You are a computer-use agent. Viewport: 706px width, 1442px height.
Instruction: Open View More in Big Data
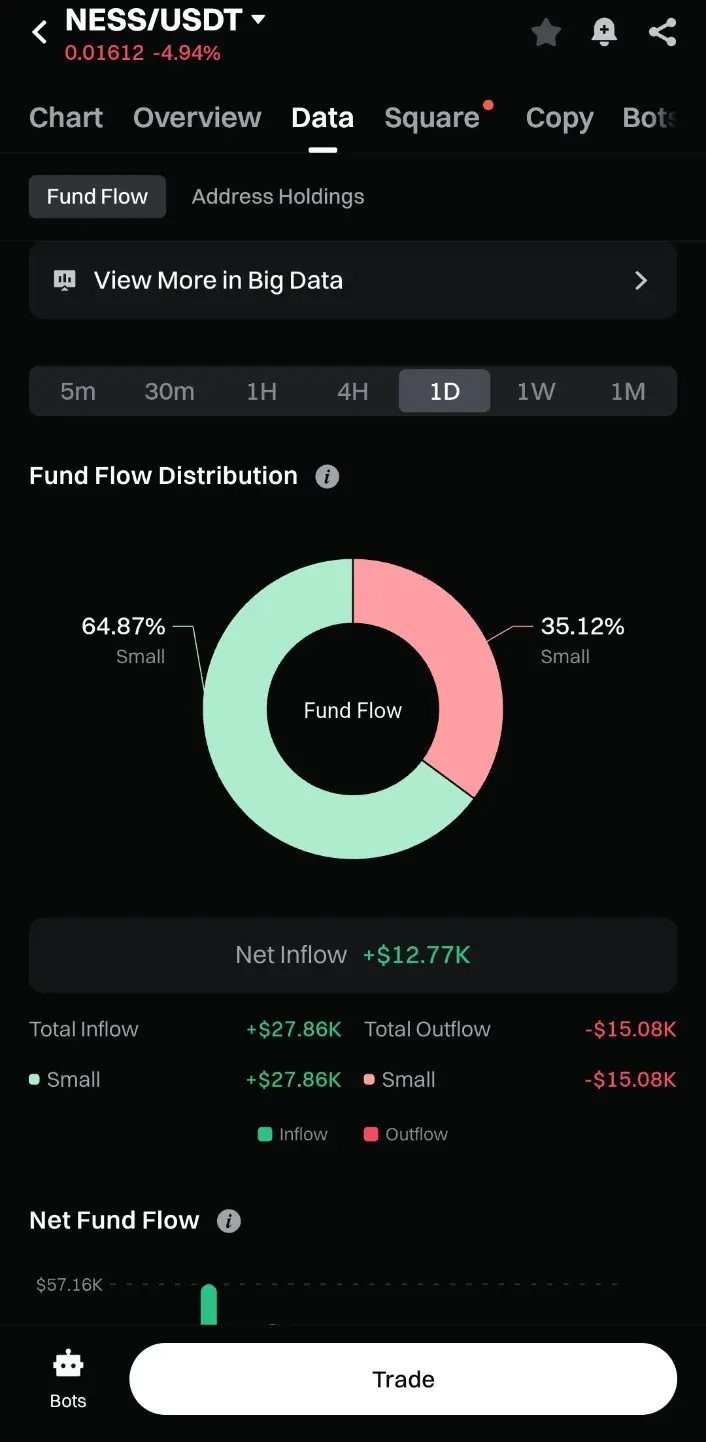(x=353, y=281)
